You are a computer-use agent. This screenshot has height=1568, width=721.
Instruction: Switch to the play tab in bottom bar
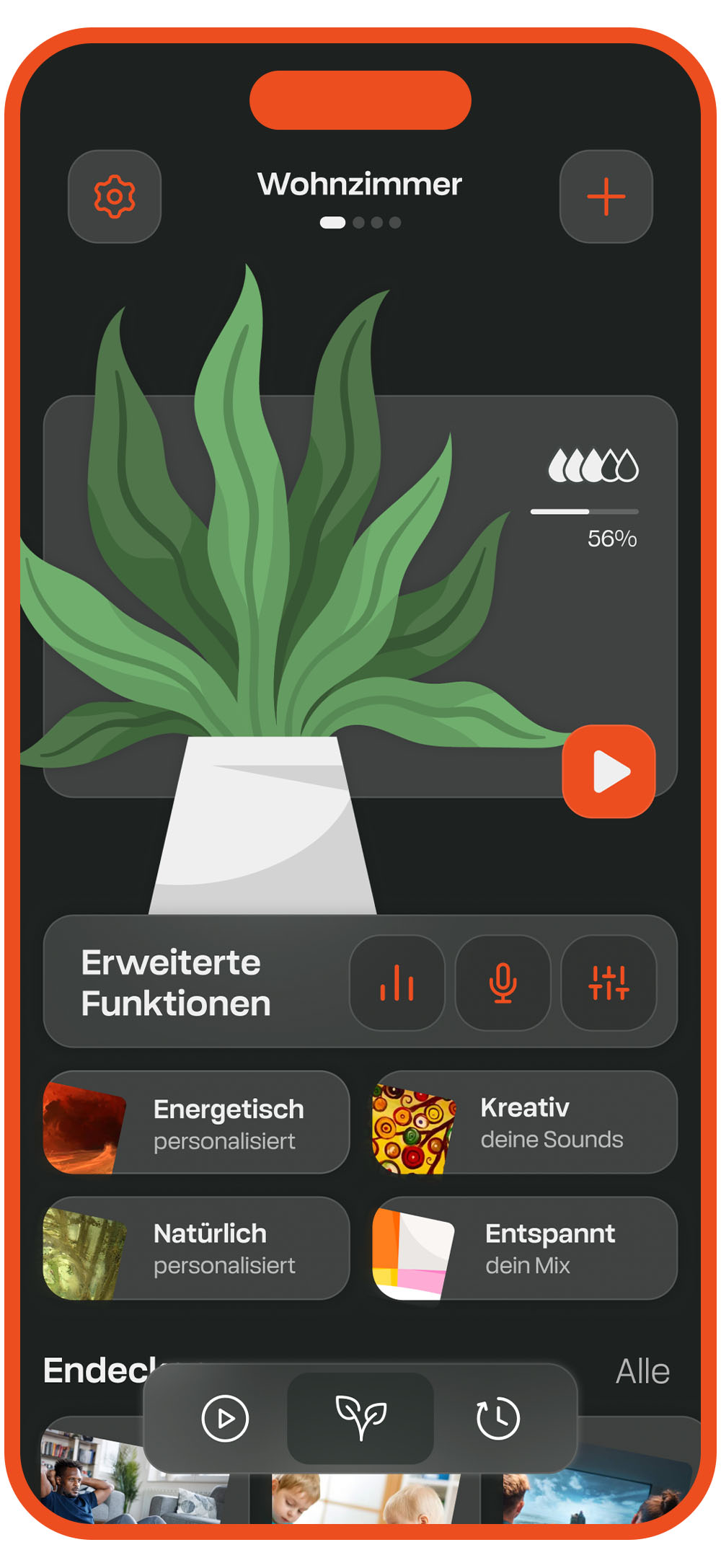(225, 1418)
